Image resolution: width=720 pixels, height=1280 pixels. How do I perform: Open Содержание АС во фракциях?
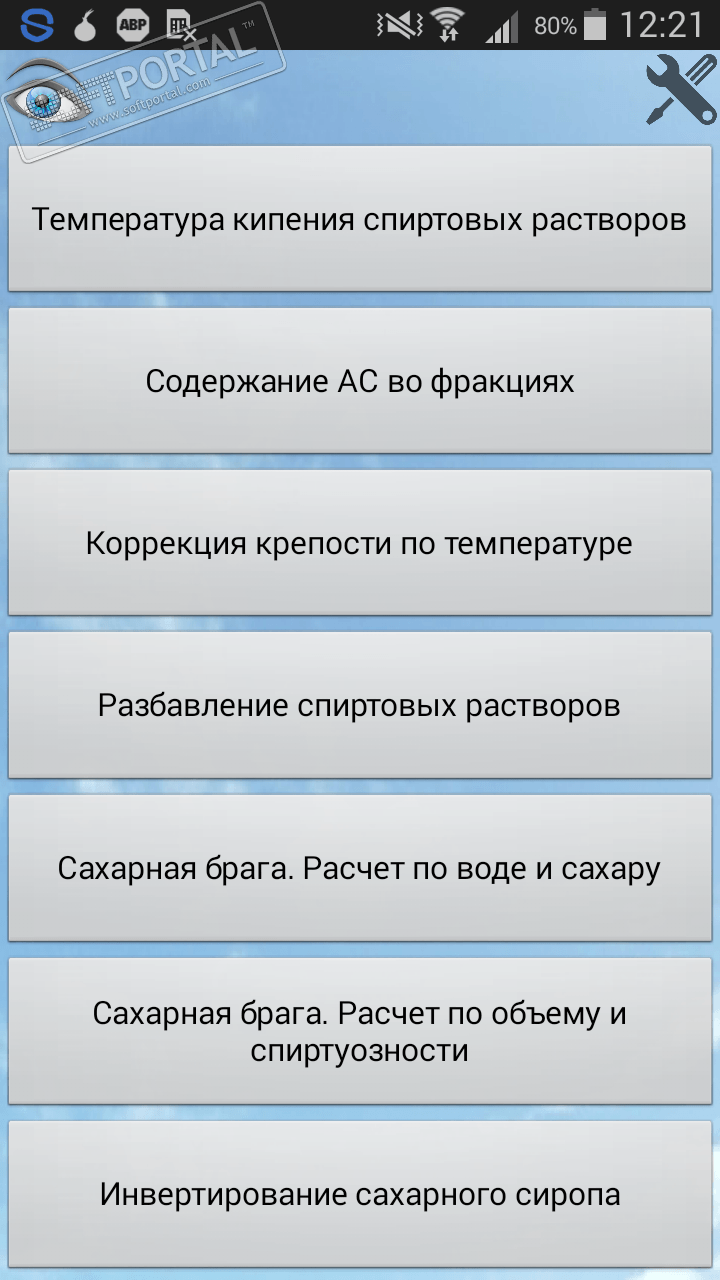(x=360, y=381)
